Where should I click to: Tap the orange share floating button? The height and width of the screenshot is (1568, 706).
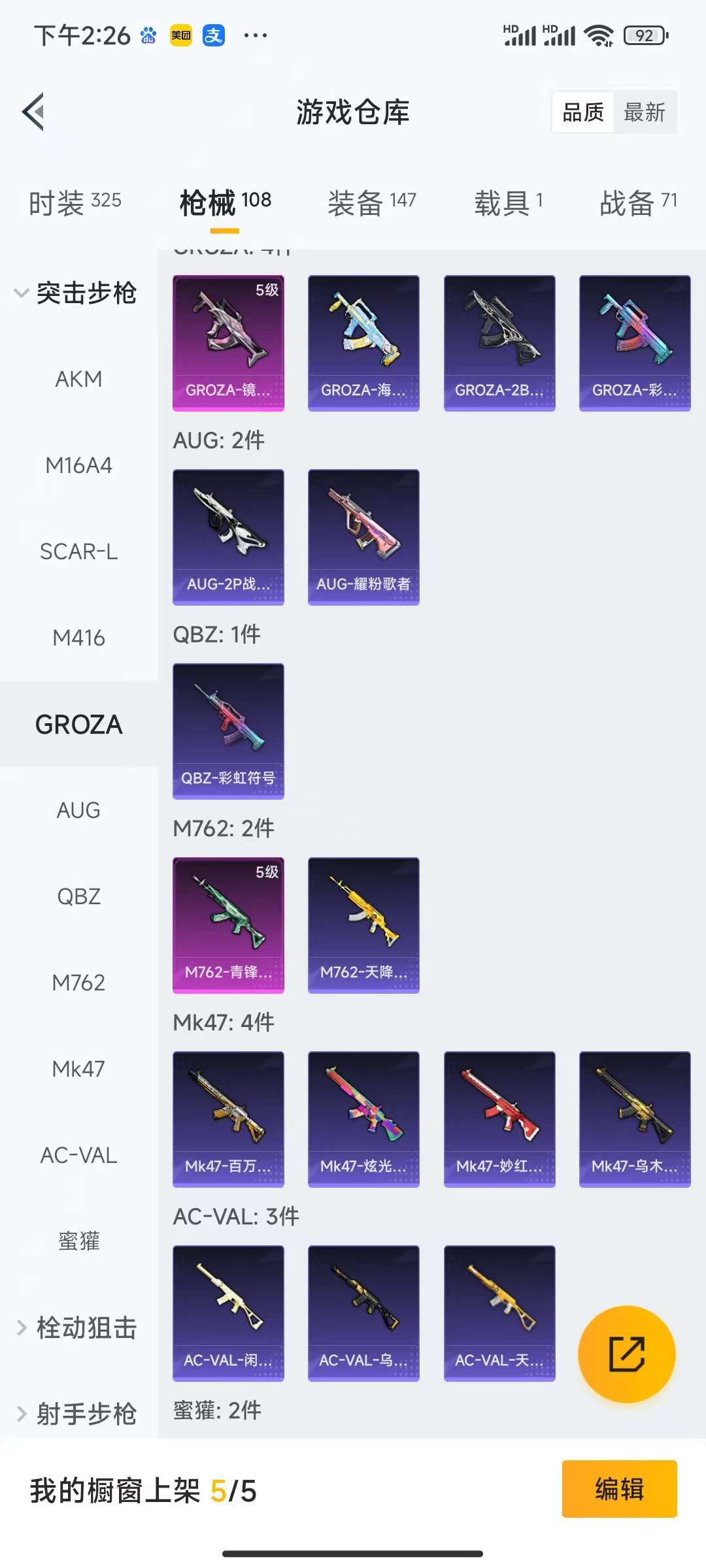(x=626, y=1354)
